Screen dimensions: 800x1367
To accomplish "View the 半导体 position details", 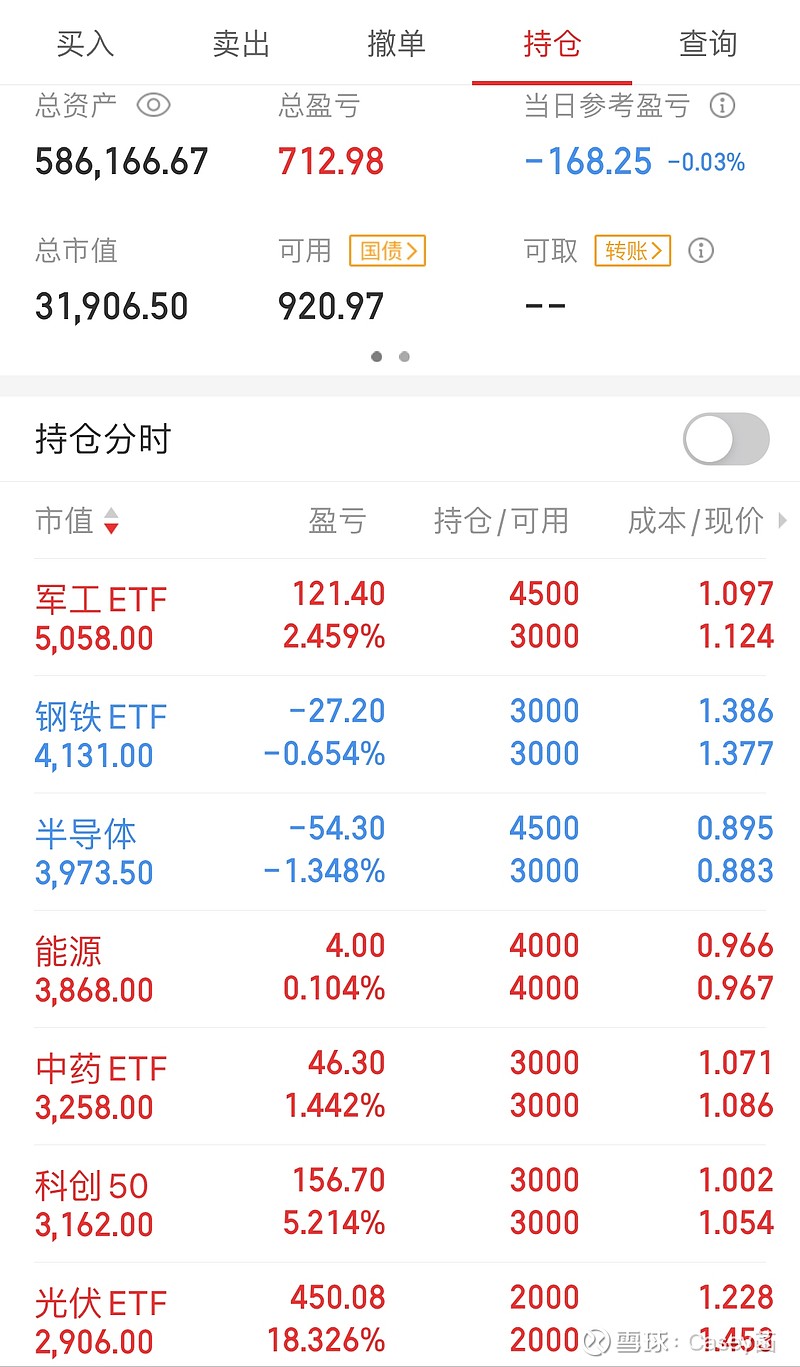I will (x=400, y=851).
